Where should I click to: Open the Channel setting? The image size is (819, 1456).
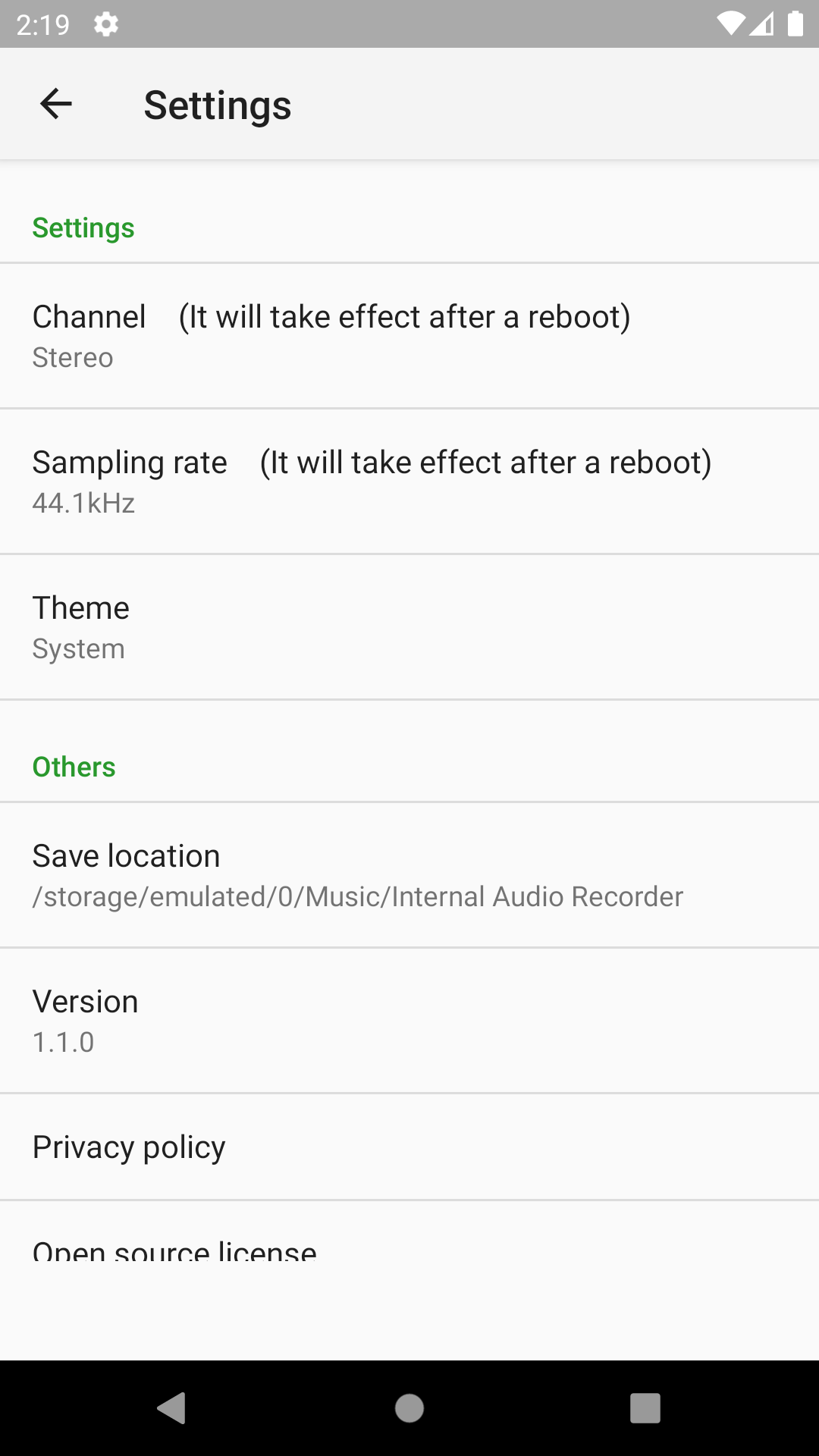pyautogui.click(x=409, y=334)
